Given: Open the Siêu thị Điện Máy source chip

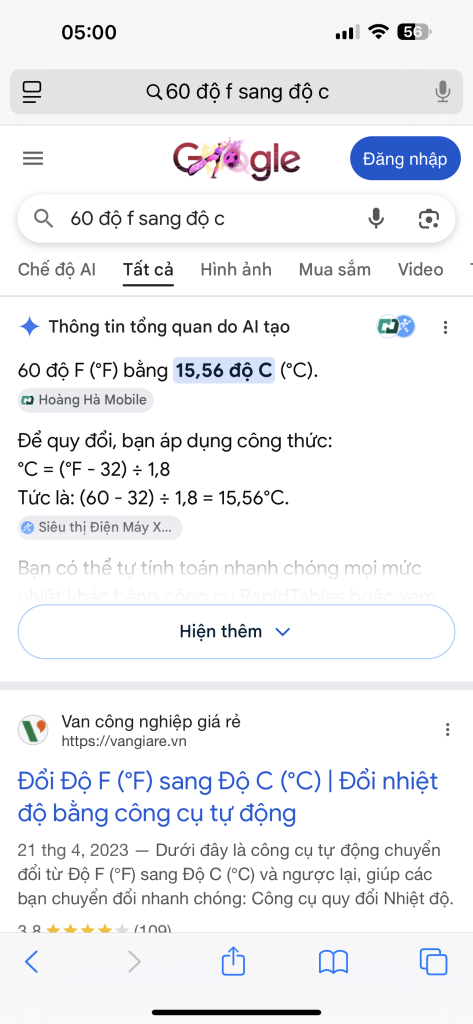Looking at the screenshot, I should [x=100, y=528].
